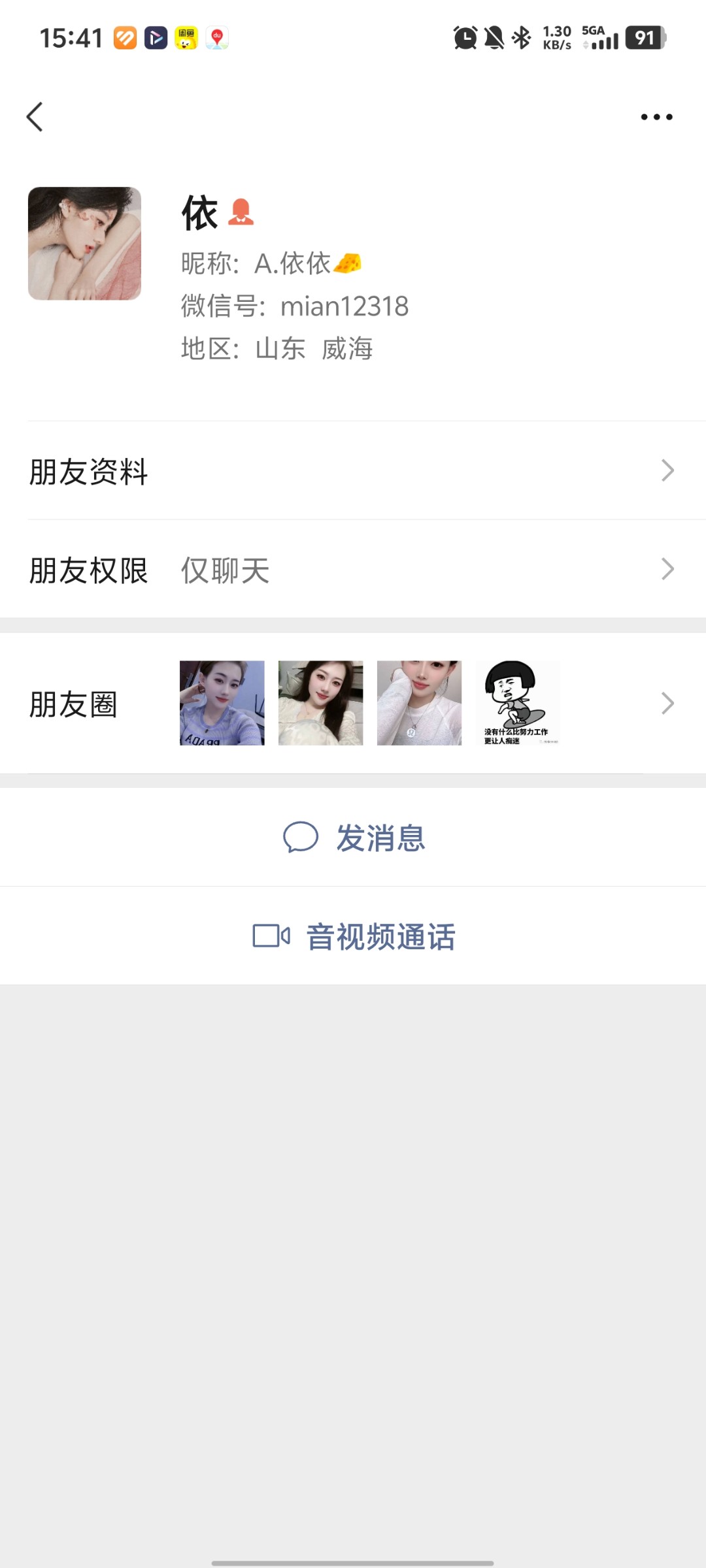This screenshot has width=706, height=1568.
Task: Tap the WeChat ID mian12318 row
Action: 295,306
